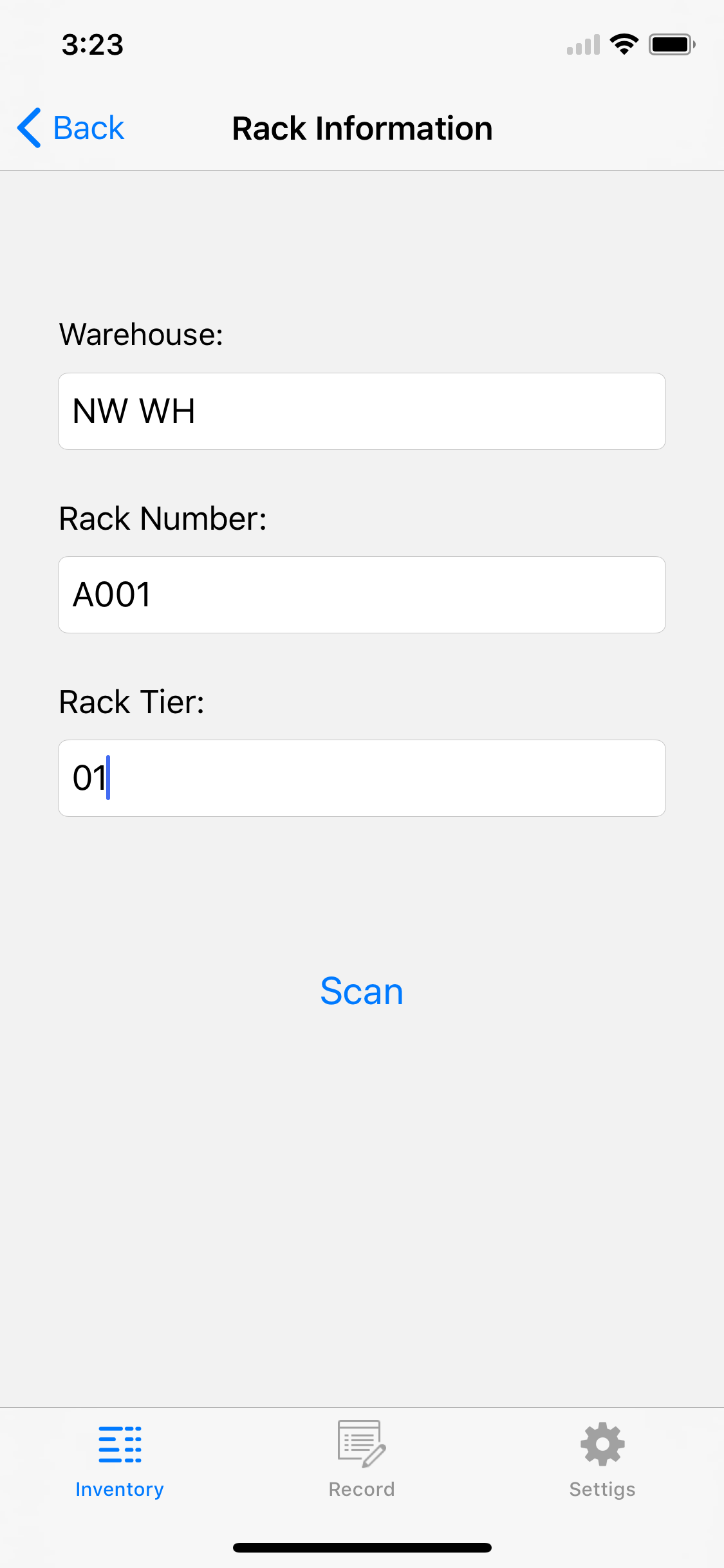Start the Scan

(362, 991)
